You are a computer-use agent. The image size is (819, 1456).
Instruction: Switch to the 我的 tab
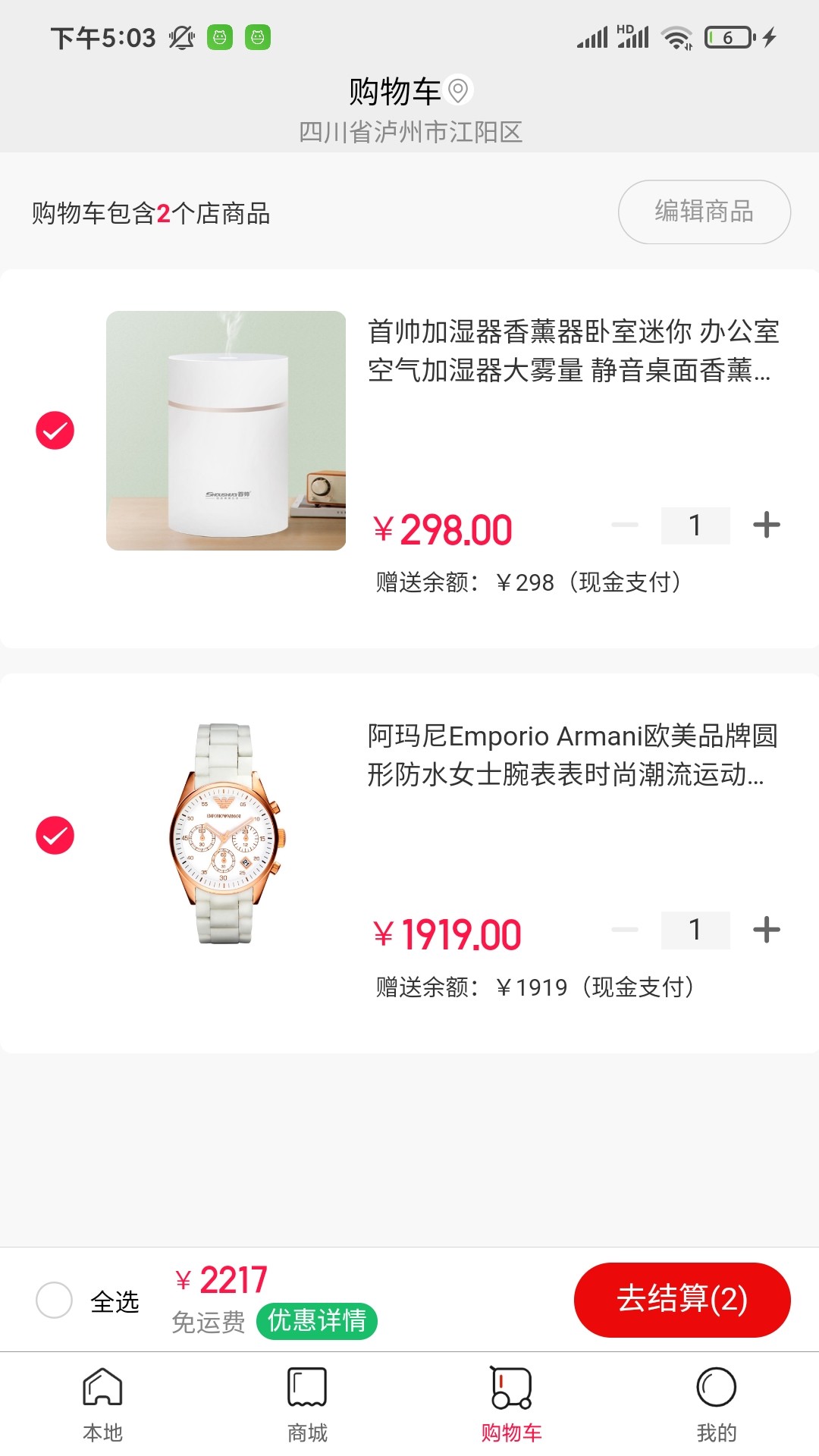[716, 1403]
